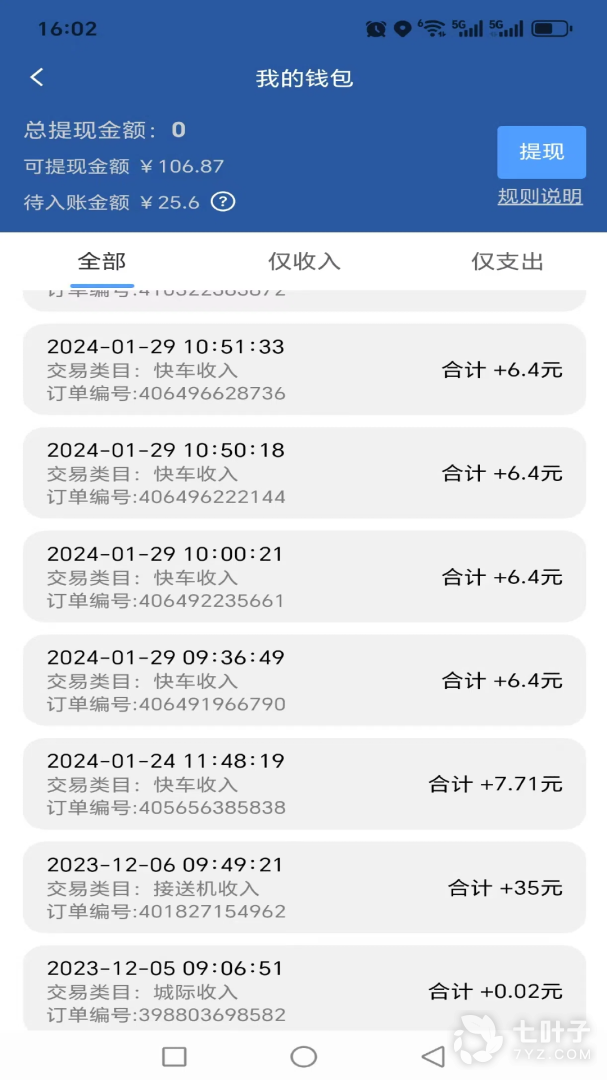The width and height of the screenshot is (607, 1080).
Task: Open the 规则说明 link
Action: pos(540,197)
